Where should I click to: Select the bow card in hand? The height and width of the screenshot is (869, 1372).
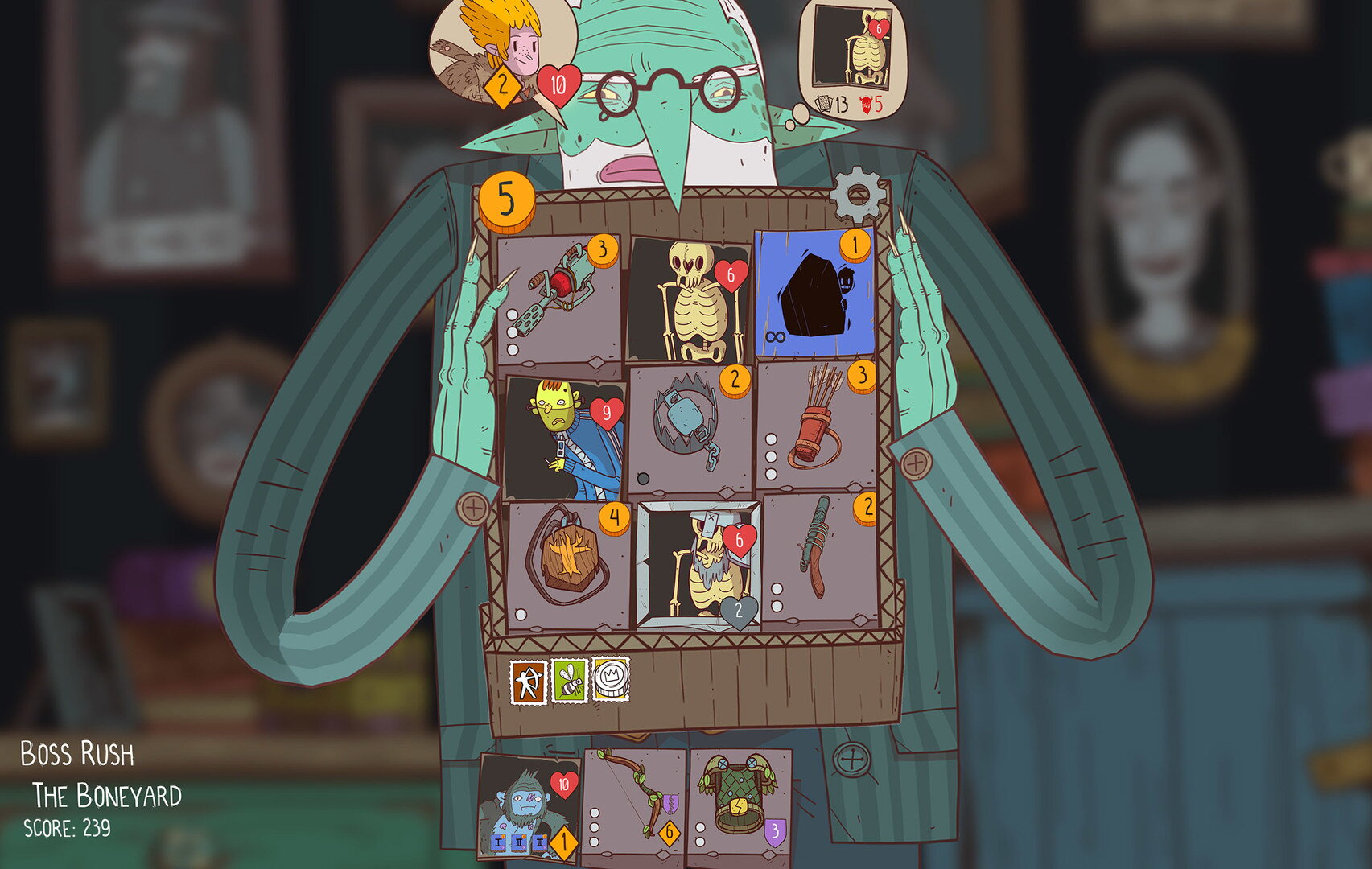634,805
